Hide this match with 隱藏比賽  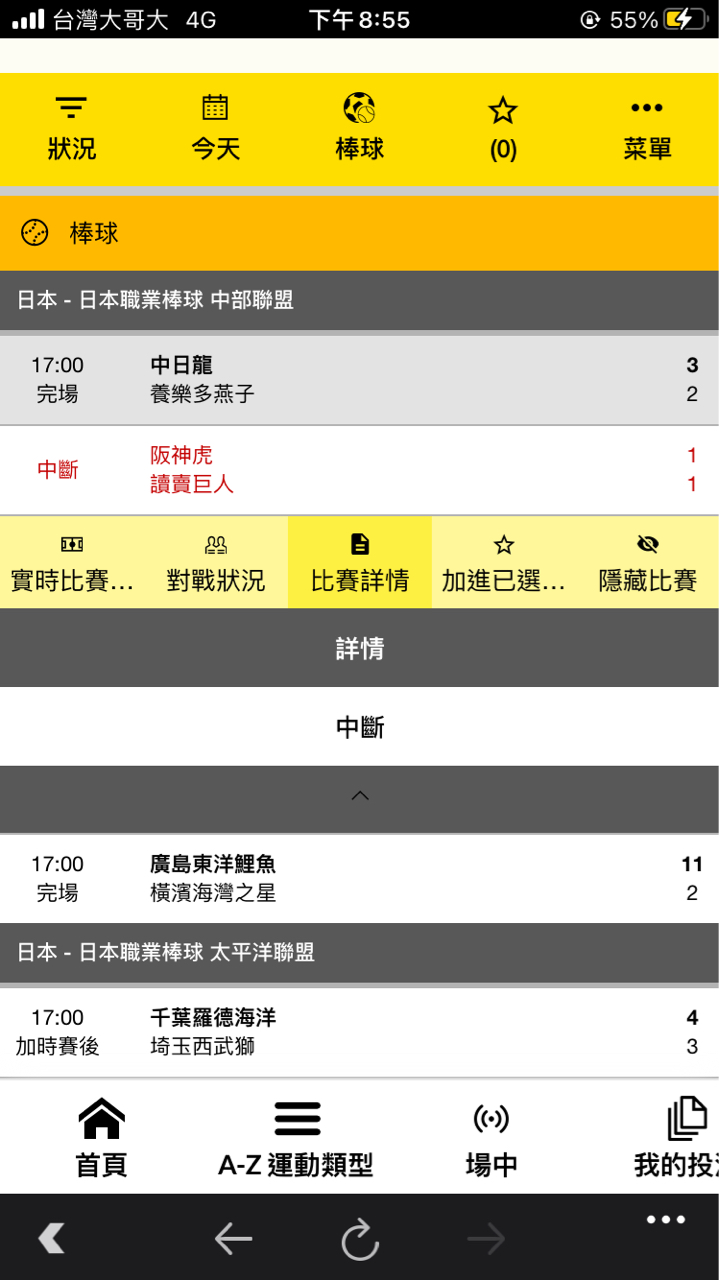point(647,562)
